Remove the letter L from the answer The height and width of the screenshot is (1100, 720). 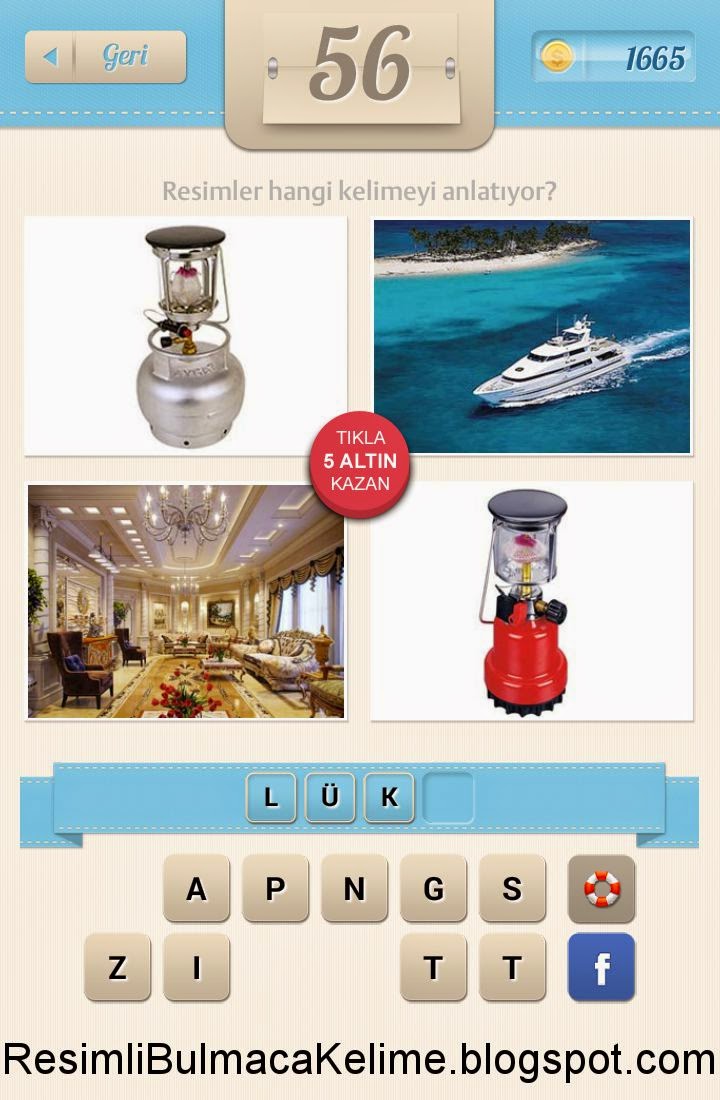point(271,797)
